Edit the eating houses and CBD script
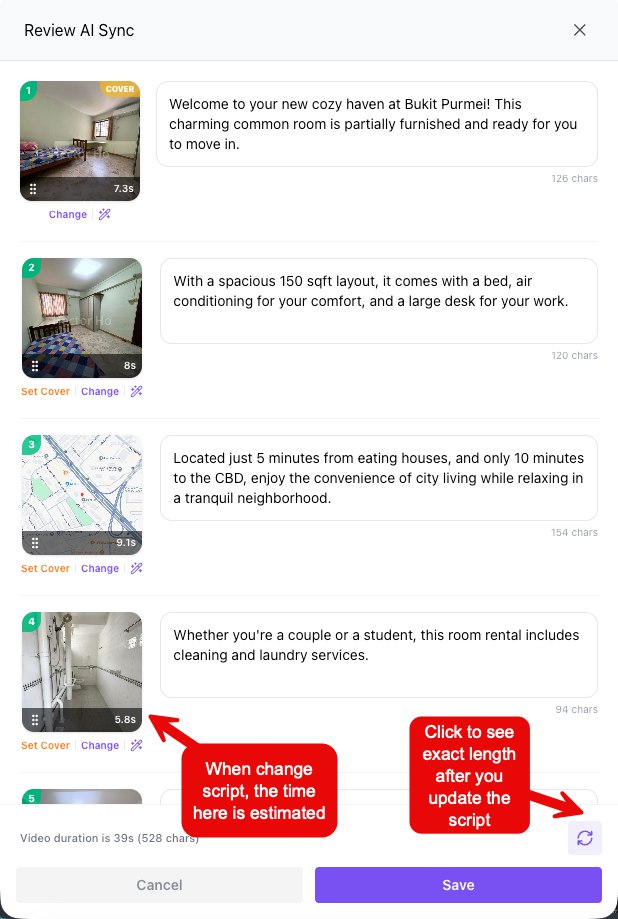This screenshot has height=919, width=618. (x=378, y=477)
